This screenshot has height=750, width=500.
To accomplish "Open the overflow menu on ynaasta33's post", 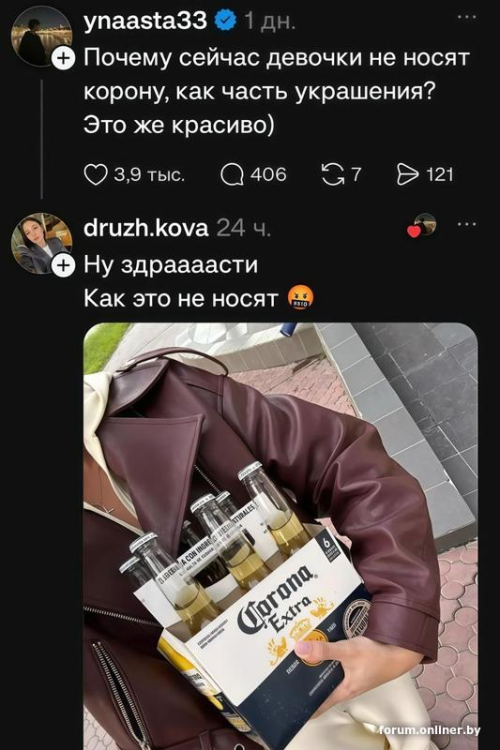I will pos(467,18).
